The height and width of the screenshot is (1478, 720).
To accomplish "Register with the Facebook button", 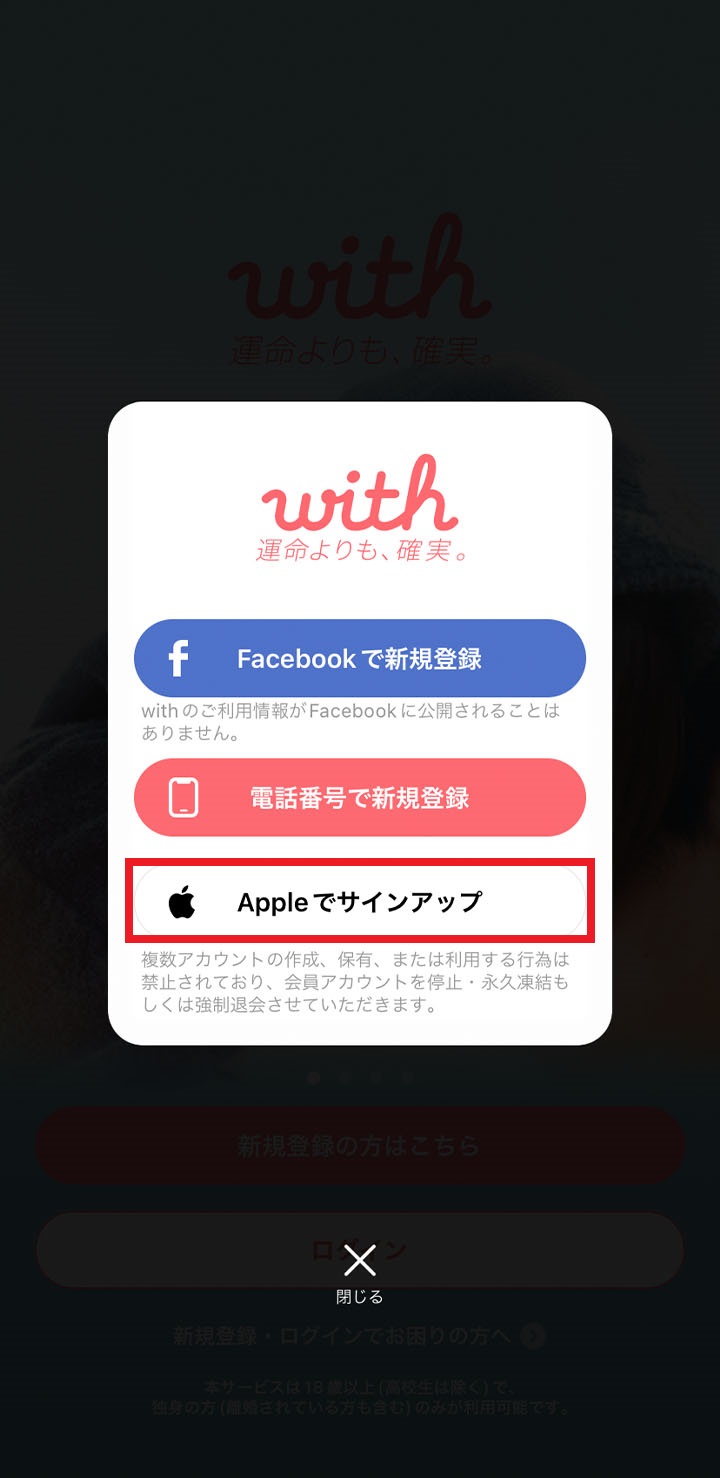I will point(360,658).
